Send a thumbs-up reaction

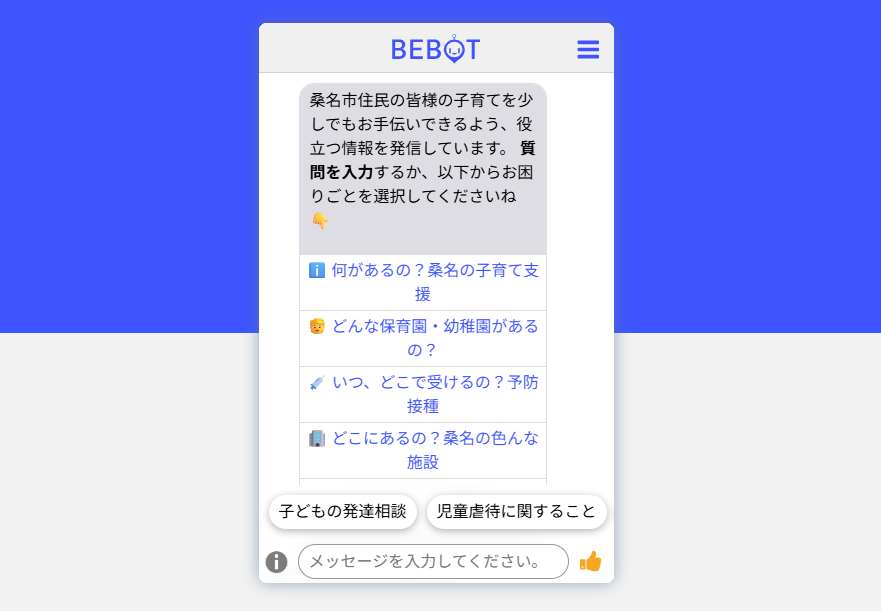coord(591,561)
